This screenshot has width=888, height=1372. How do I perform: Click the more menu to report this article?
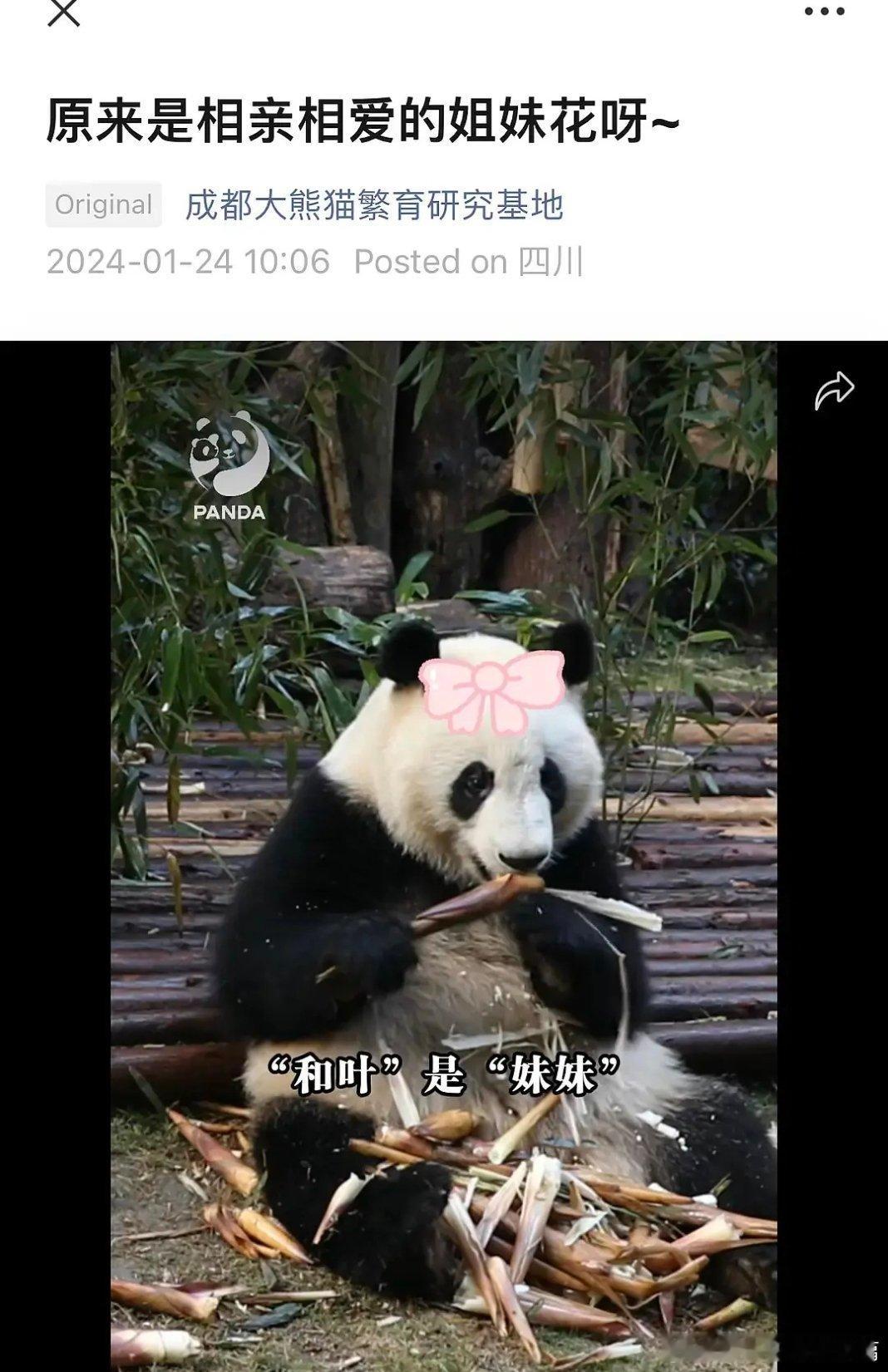[x=823, y=12]
